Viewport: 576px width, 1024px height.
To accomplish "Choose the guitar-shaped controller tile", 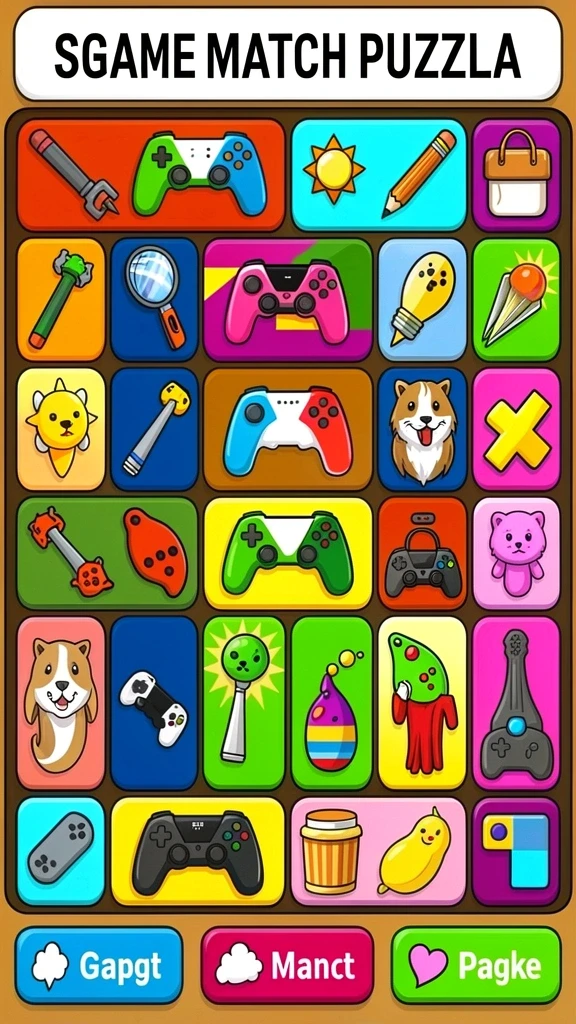I will 516,703.
